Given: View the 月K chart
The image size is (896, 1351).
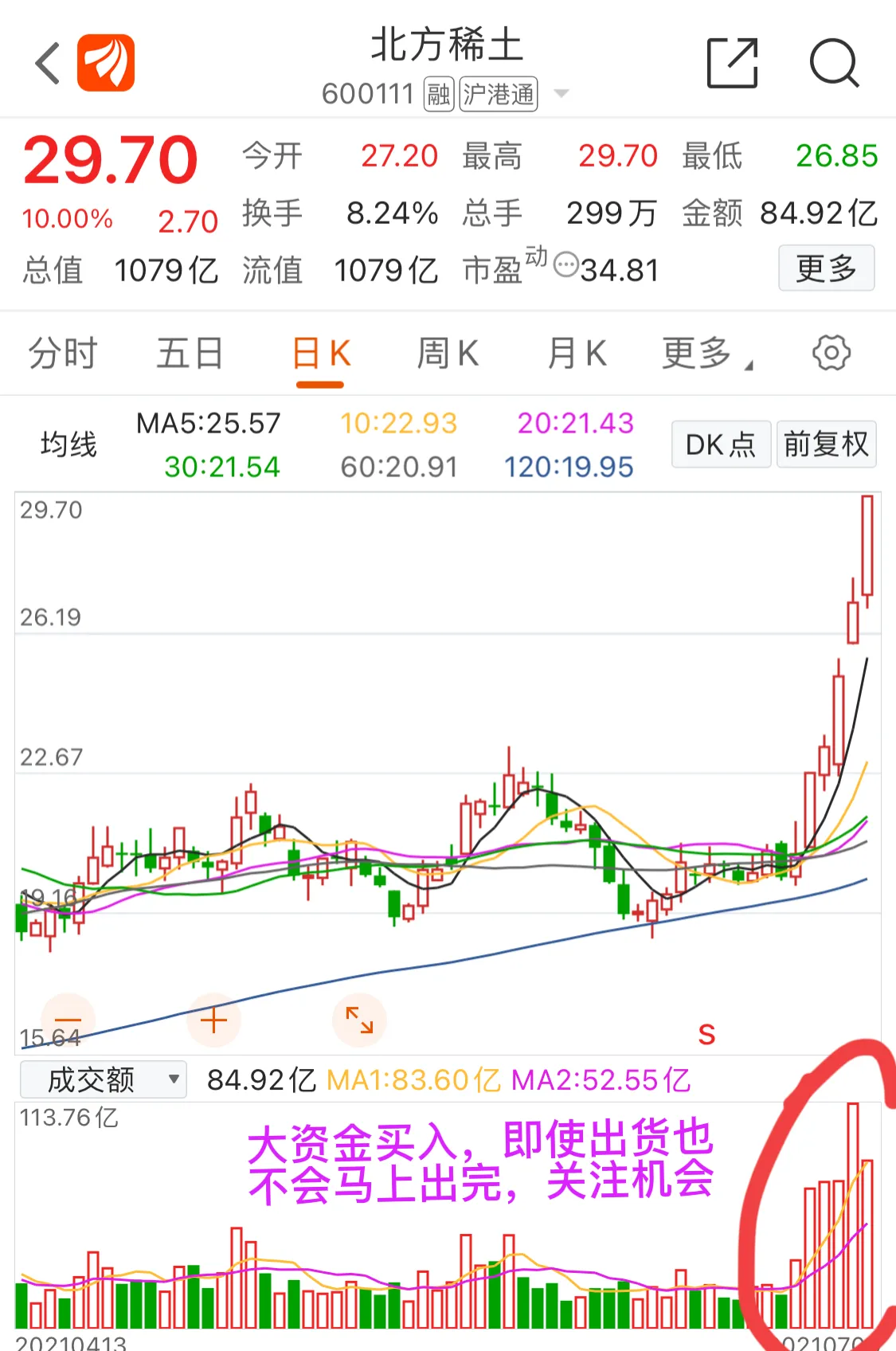Looking at the screenshot, I should point(577,354).
